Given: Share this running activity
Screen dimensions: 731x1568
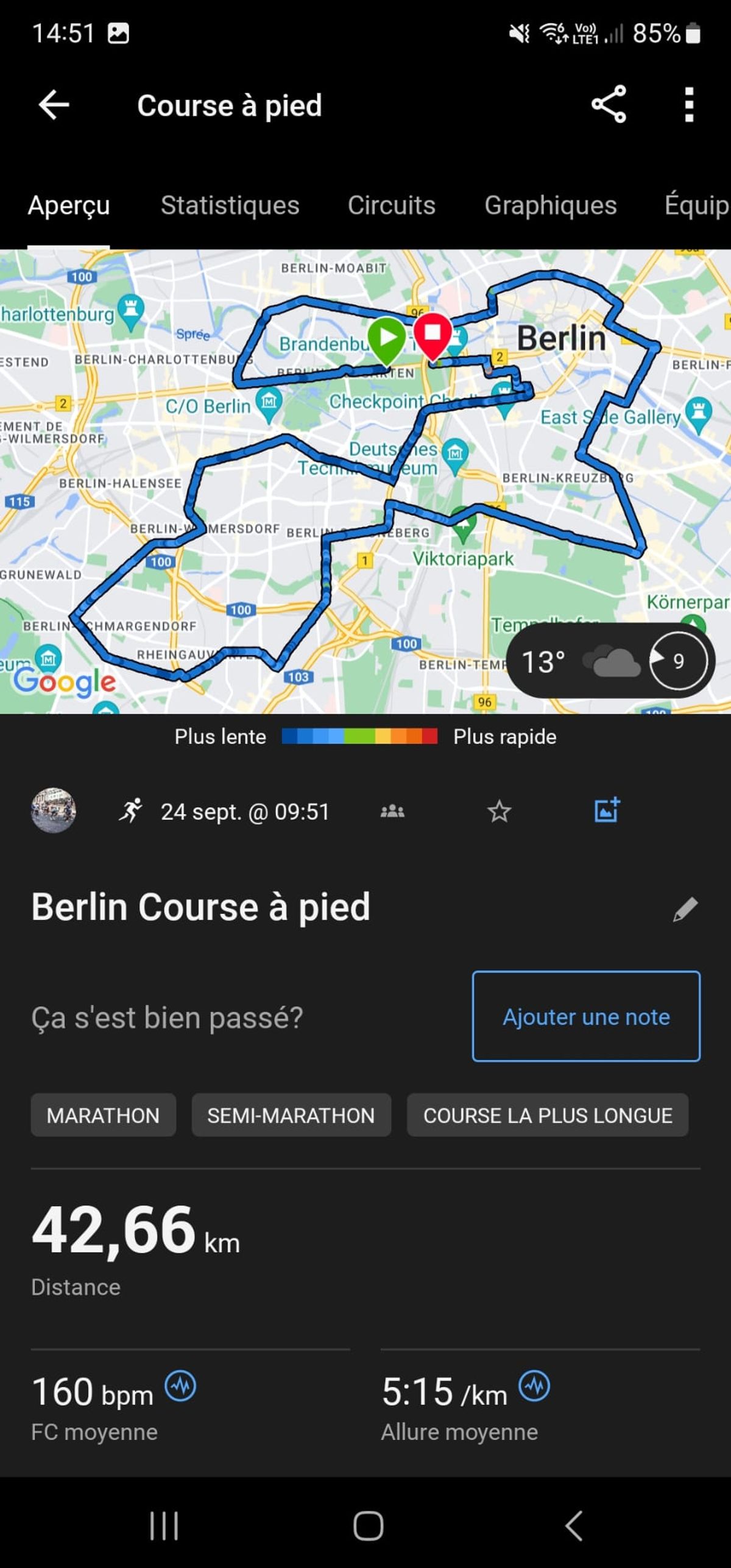Looking at the screenshot, I should coord(609,104).
